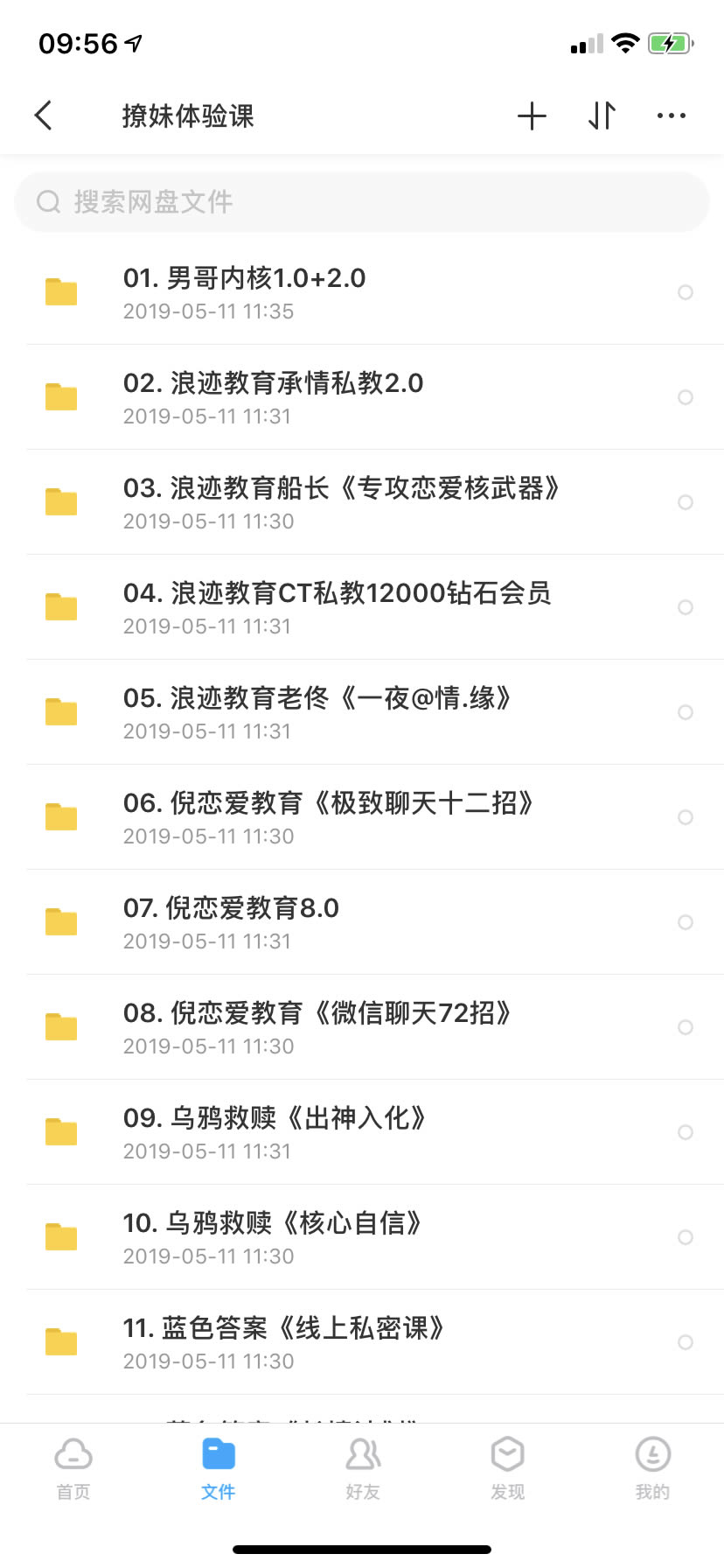This screenshot has height=1568, width=724.
Task: Open the three-dot overflow menu
Action: (x=672, y=115)
